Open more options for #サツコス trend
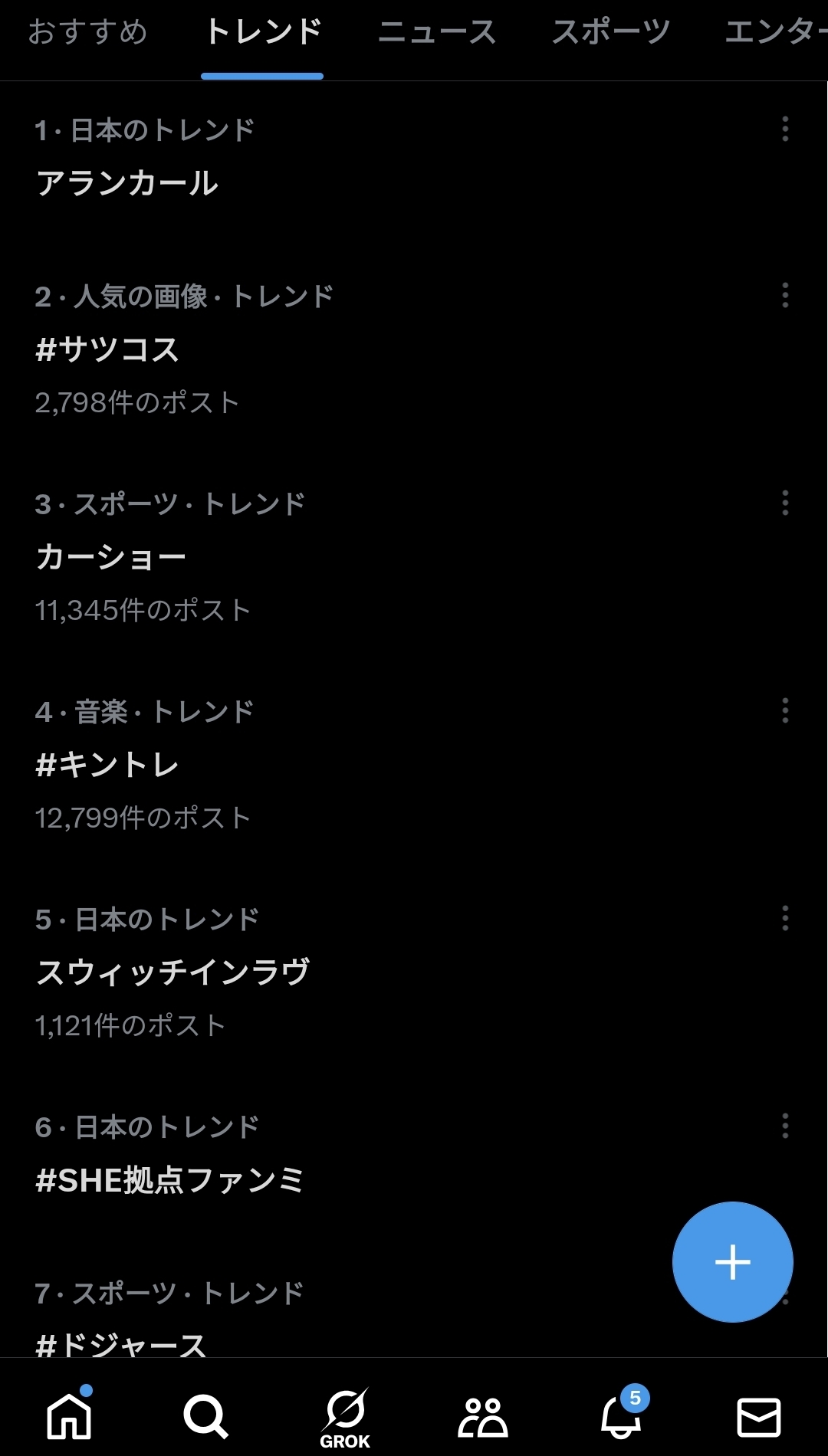This screenshot has width=828, height=1456. coord(785,295)
